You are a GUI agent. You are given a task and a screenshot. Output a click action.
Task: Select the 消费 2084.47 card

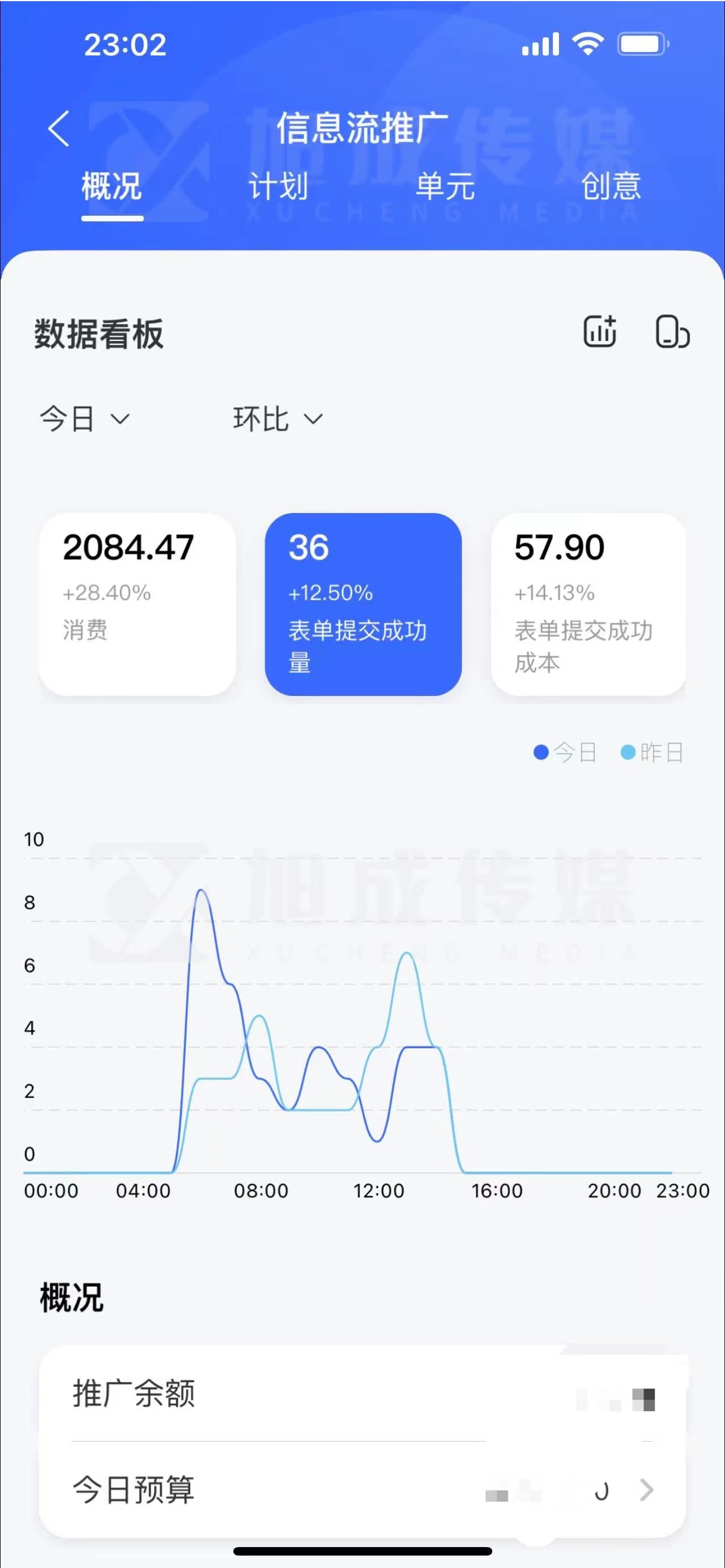[x=138, y=604]
